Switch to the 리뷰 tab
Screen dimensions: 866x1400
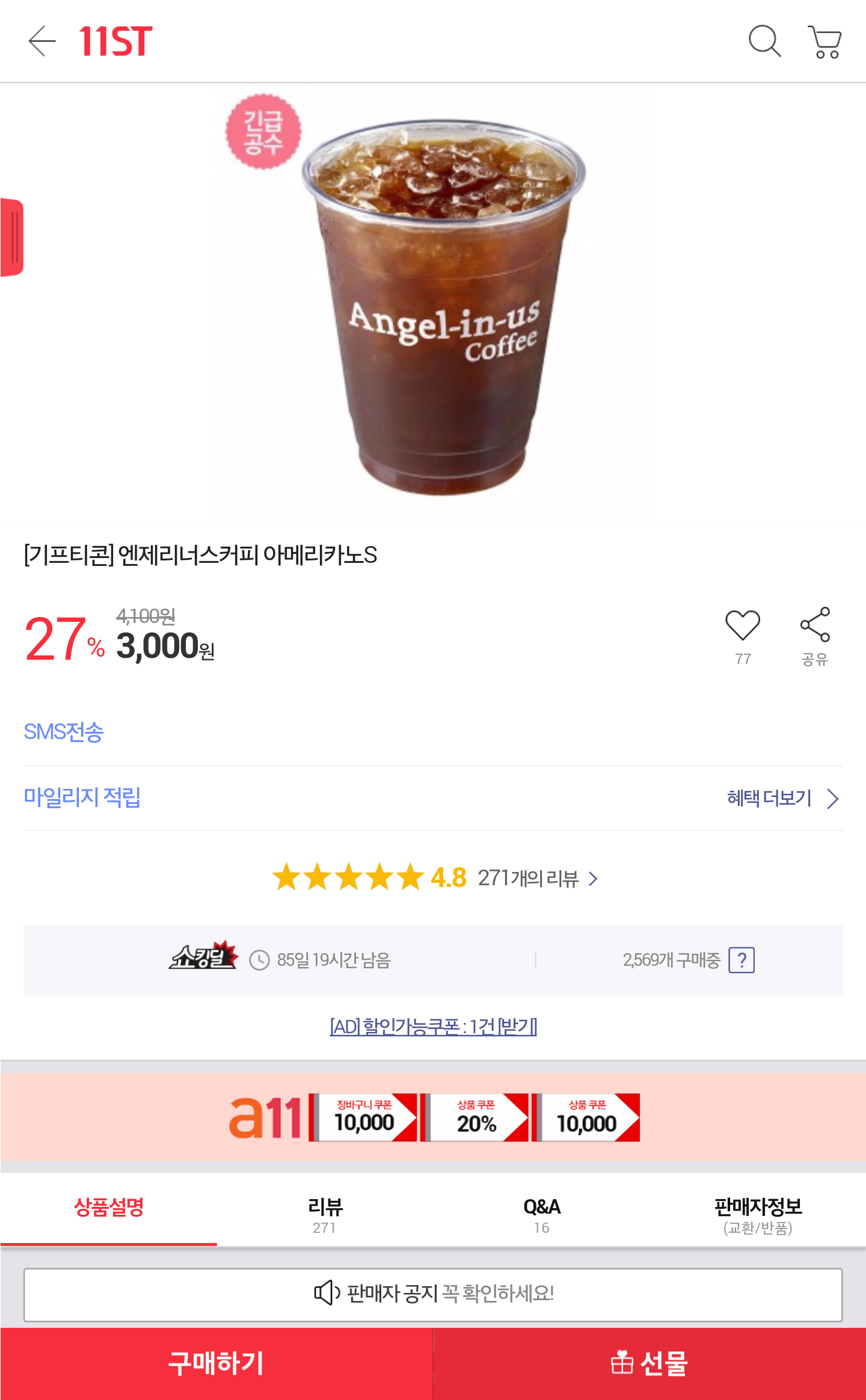tap(325, 1214)
